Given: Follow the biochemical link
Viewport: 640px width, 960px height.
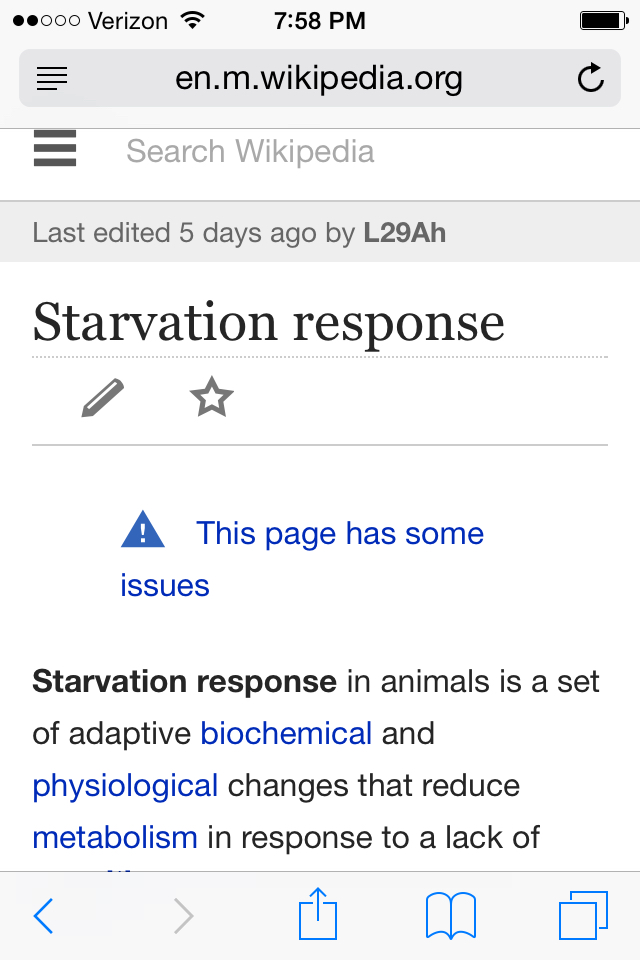Looking at the screenshot, I should coord(286,733).
